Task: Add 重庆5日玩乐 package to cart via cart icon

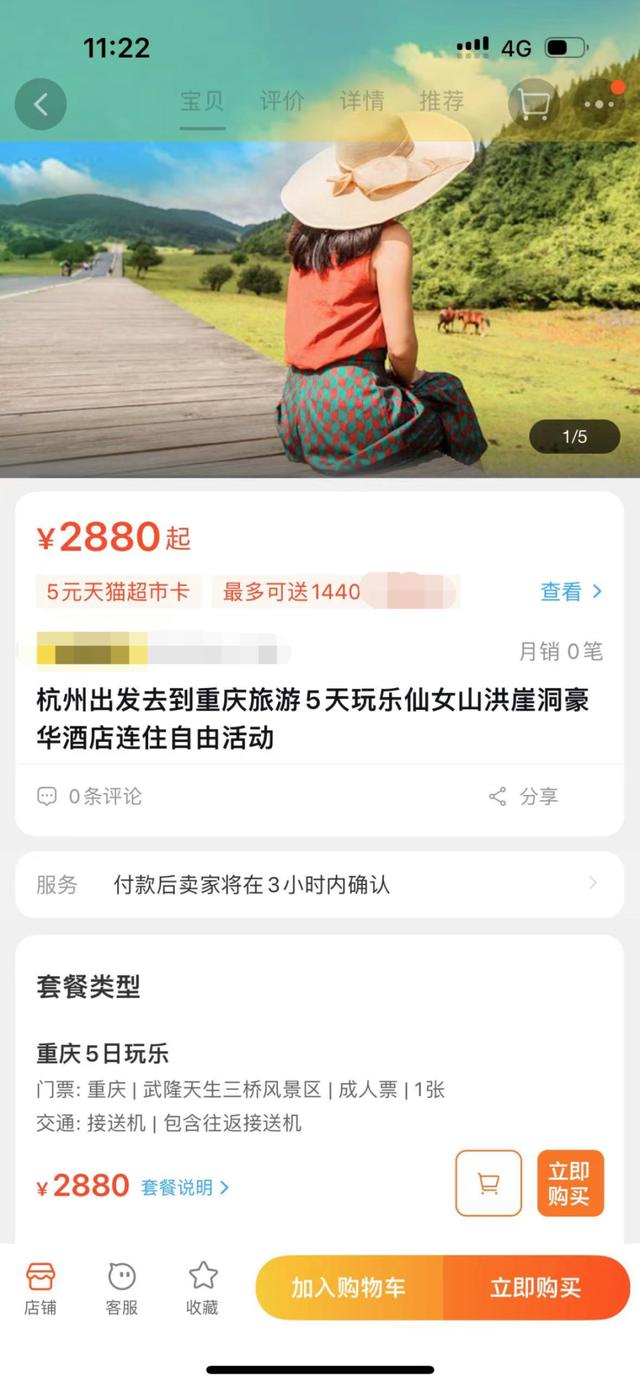Action: click(488, 1183)
